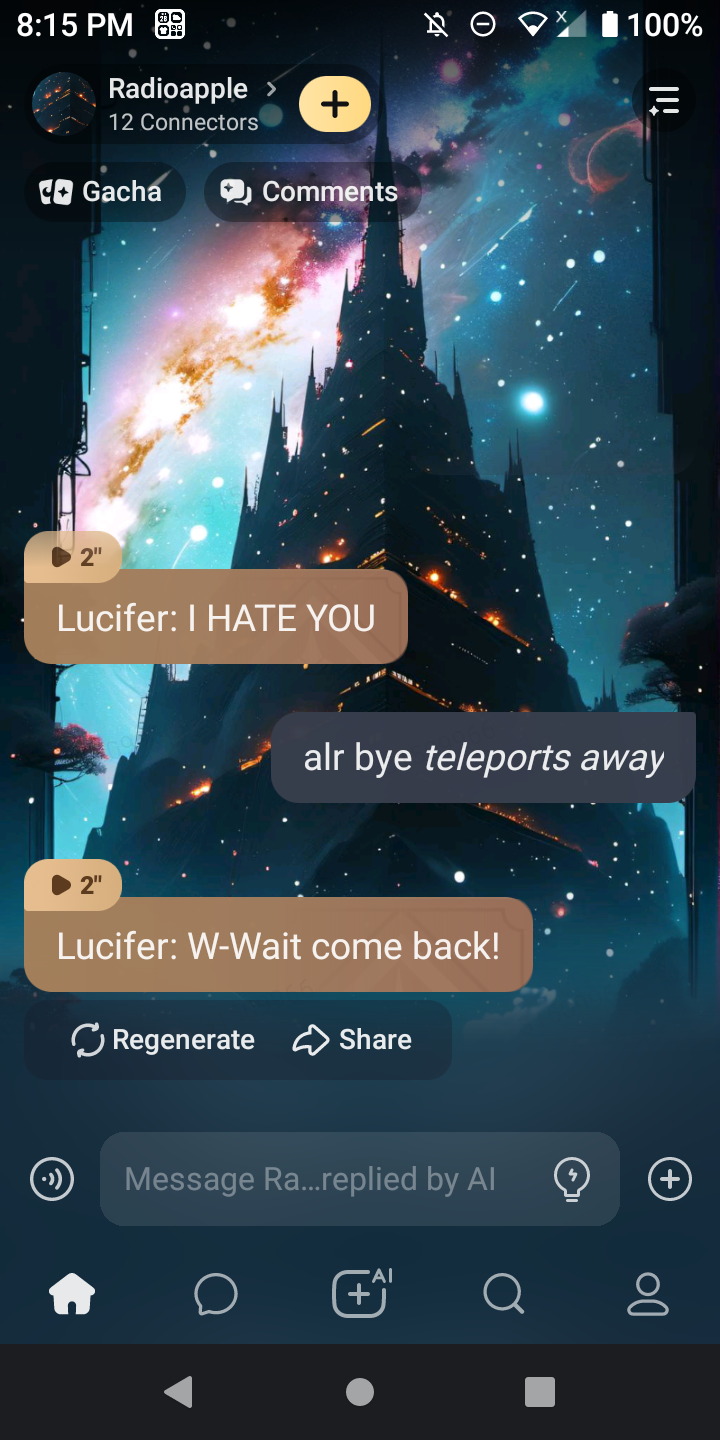Switch to the Chats tab
Screen dimensions: 720x1440
tap(216, 1295)
